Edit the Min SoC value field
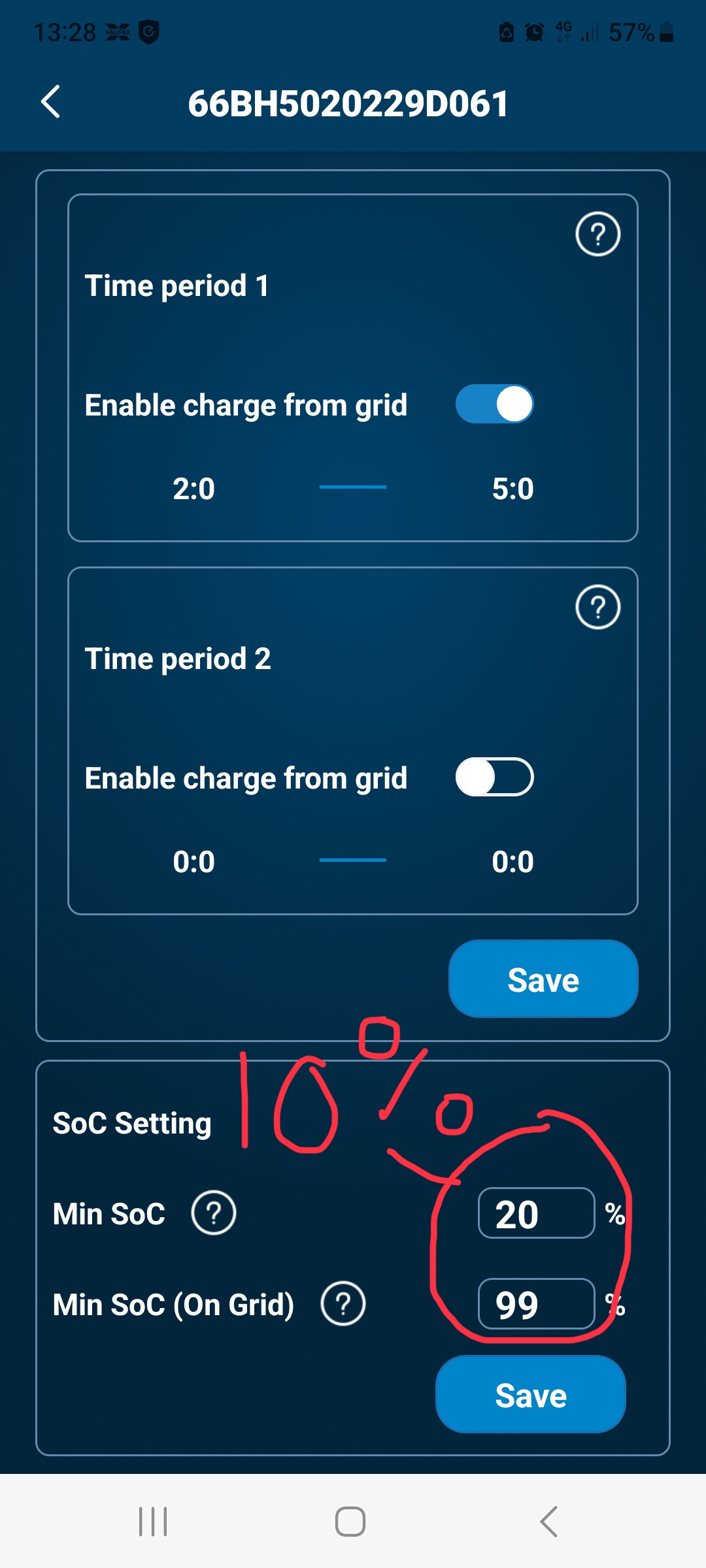The height and width of the screenshot is (1568, 706). [x=536, y=1213]
